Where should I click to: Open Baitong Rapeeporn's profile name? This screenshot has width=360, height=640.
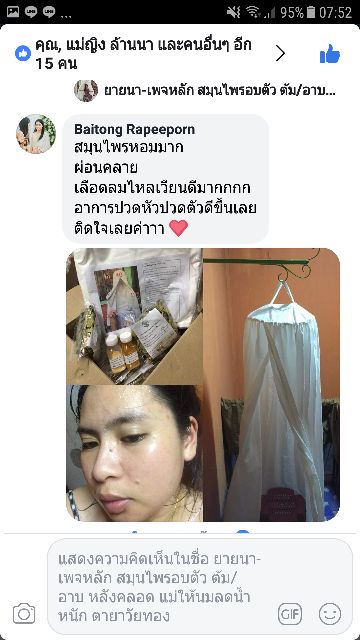134,129
